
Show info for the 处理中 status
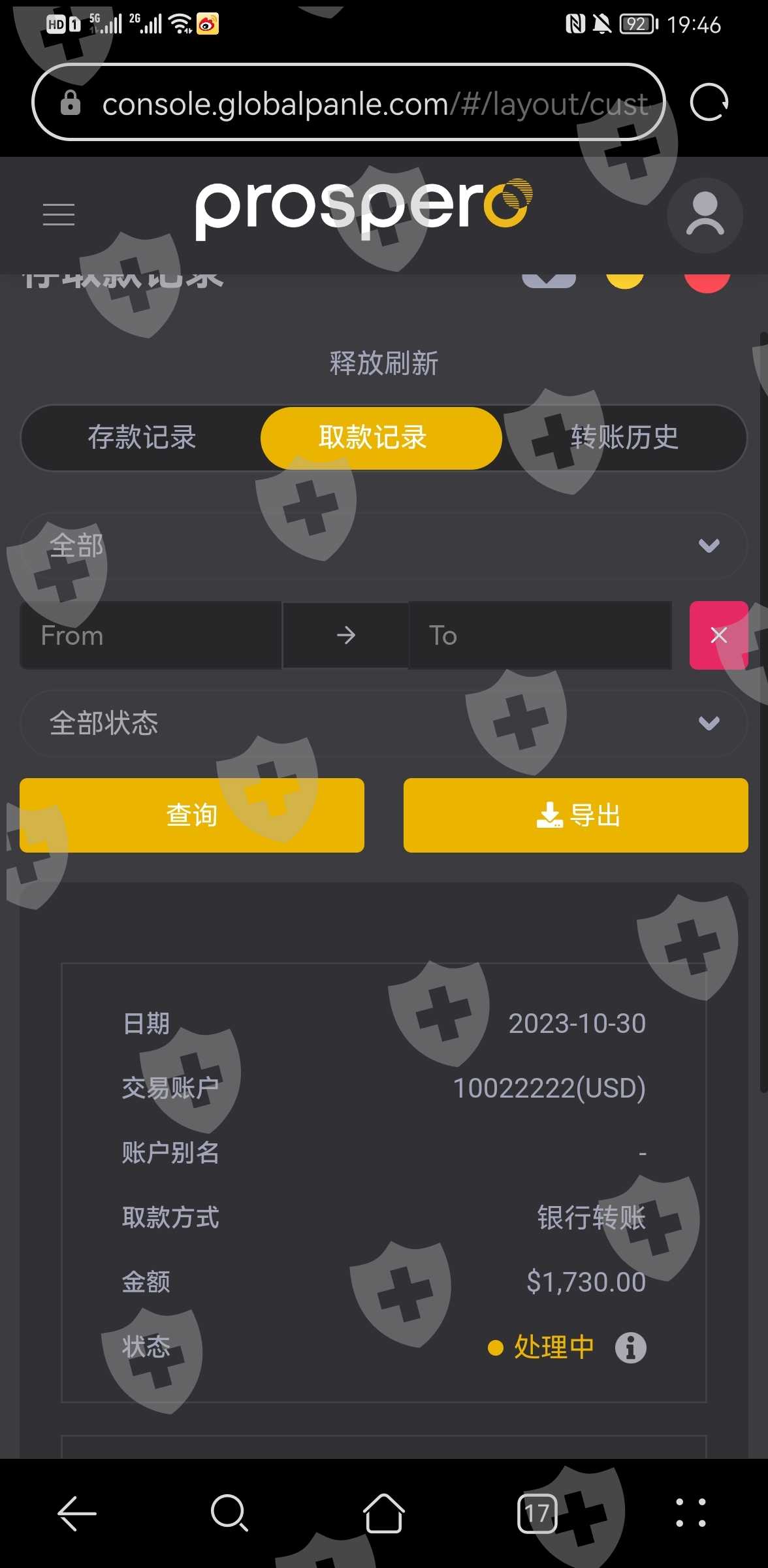point(631,1347)
